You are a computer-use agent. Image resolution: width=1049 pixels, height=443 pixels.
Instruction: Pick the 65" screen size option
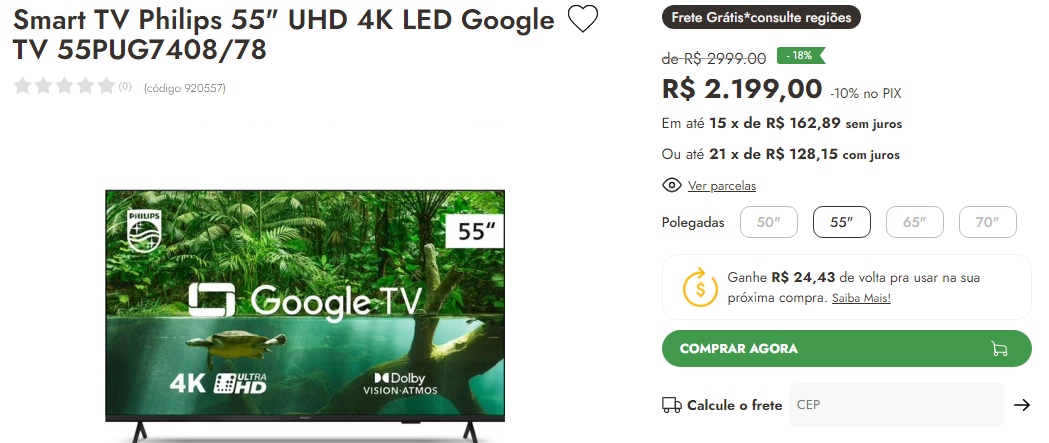[x=914, y=223]
